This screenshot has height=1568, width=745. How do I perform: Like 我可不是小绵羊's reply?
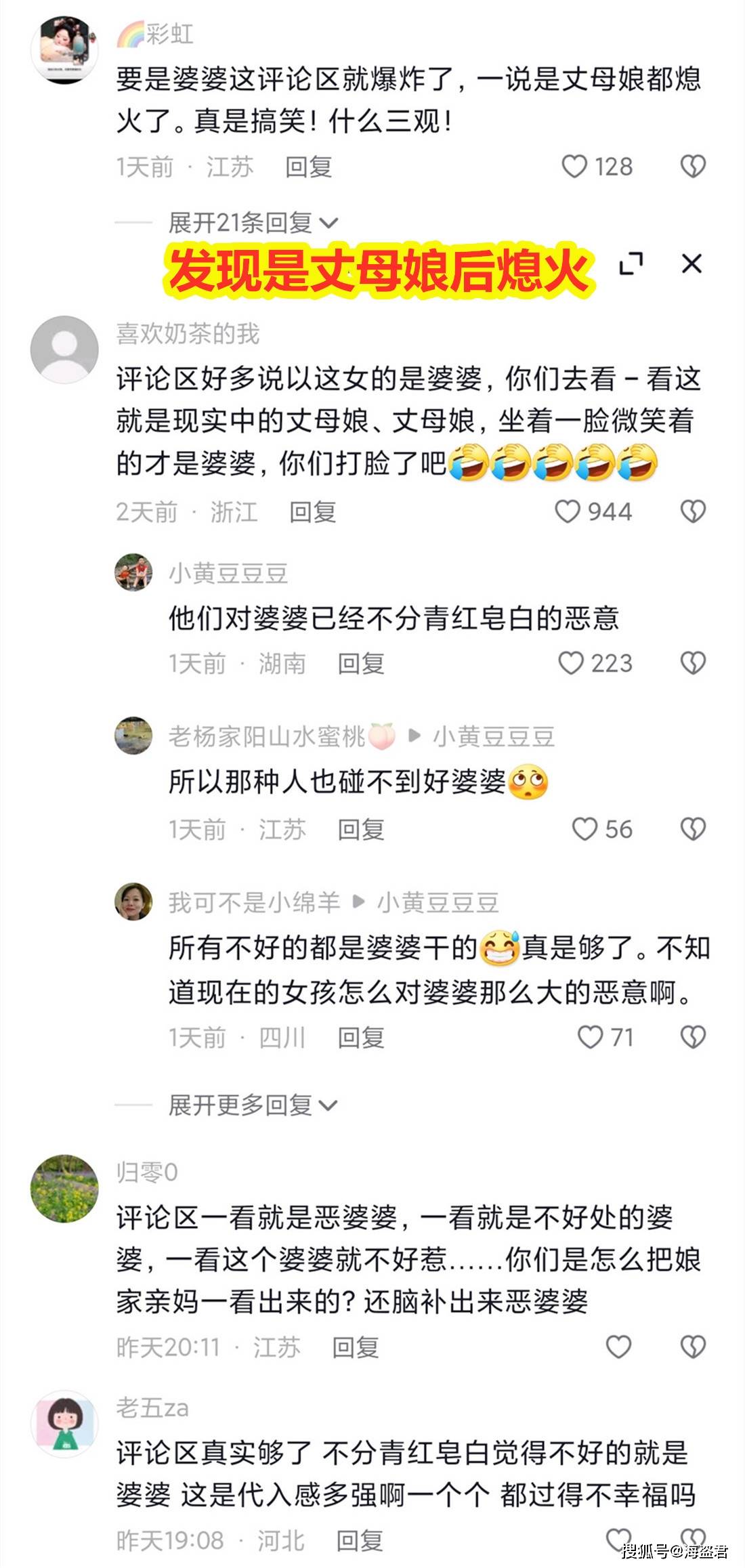click(590, 1037)
